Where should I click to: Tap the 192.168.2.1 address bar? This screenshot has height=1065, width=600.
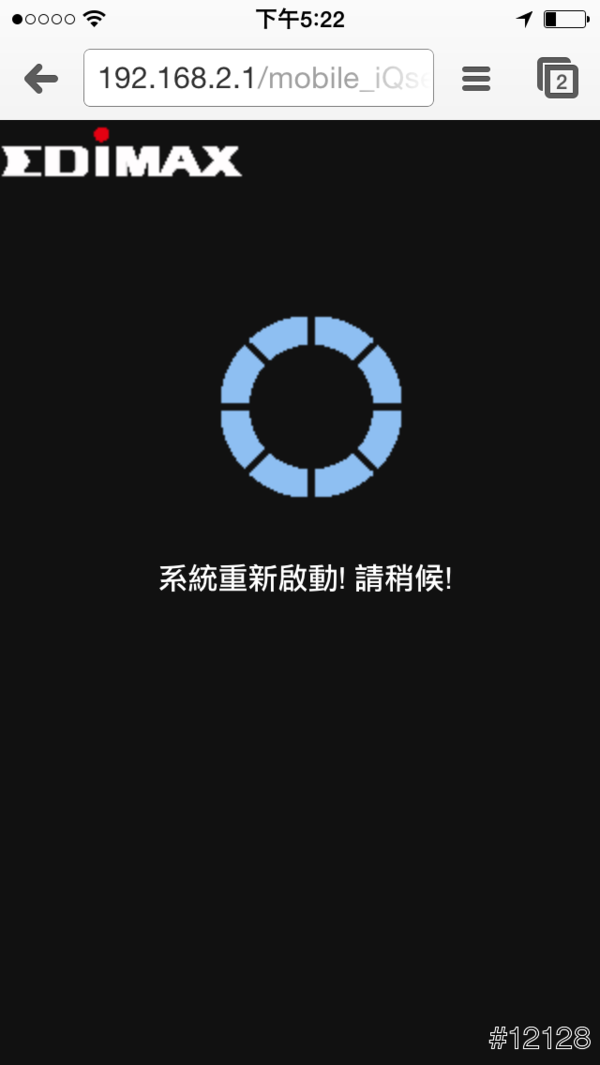[x=258, y=78]
